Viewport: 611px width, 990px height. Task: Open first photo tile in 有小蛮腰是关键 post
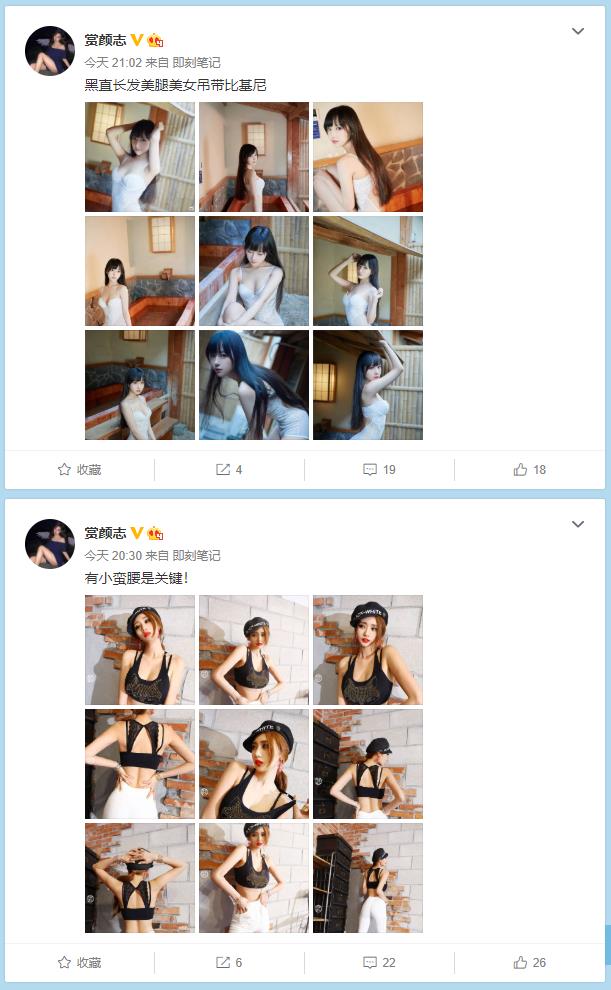click(x=139, y=650)
